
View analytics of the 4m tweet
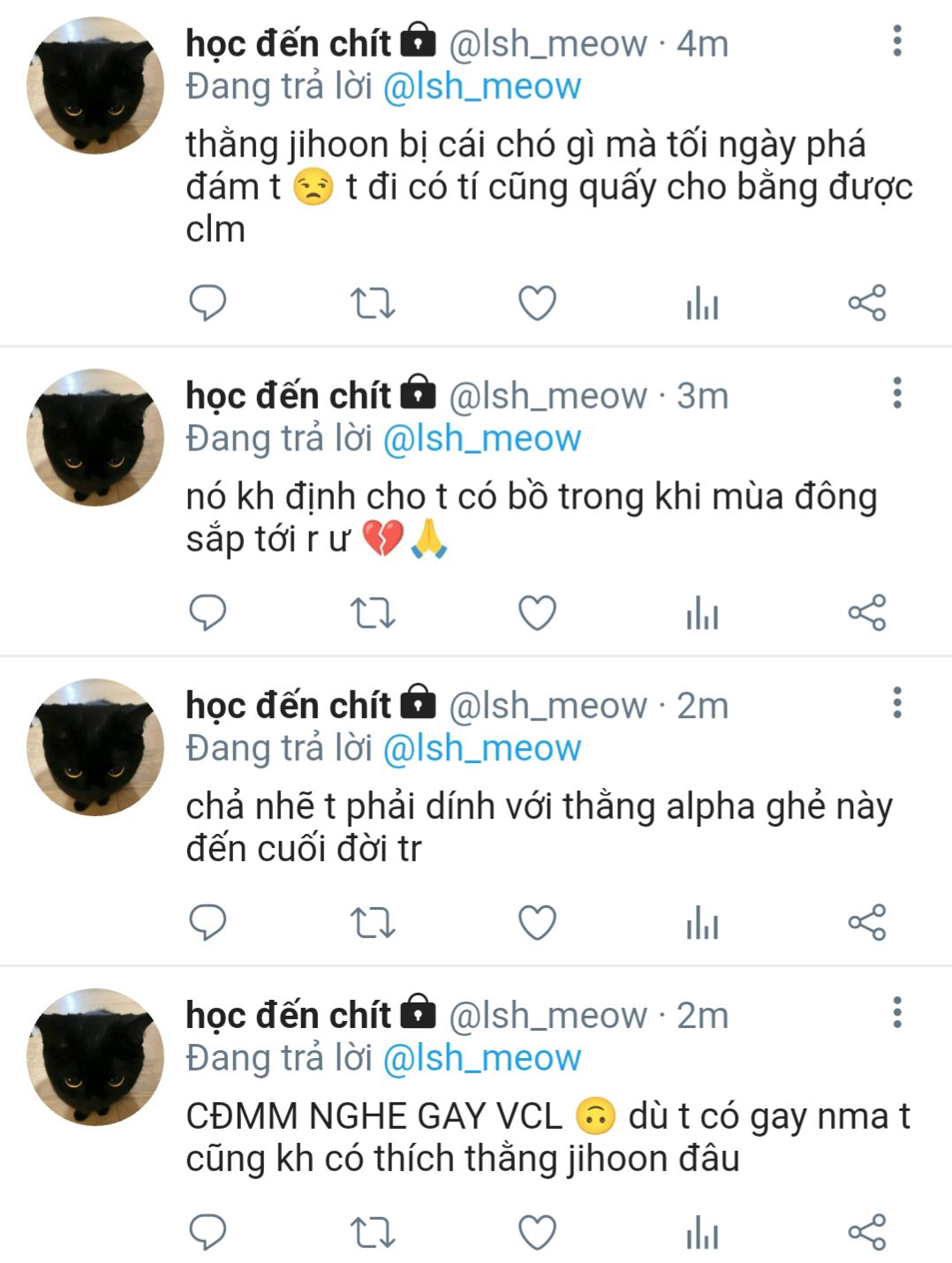[x=702, y=303]
